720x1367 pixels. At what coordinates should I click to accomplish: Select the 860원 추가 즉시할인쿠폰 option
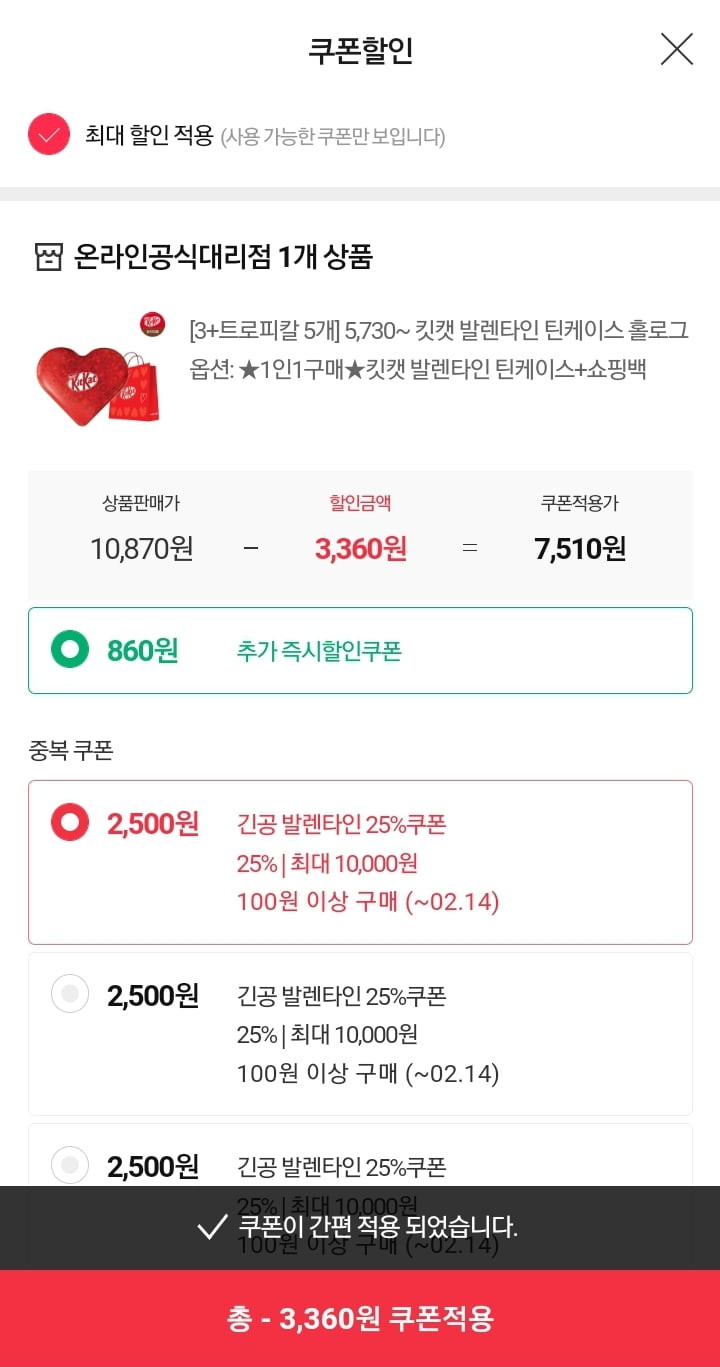[360, 650]
